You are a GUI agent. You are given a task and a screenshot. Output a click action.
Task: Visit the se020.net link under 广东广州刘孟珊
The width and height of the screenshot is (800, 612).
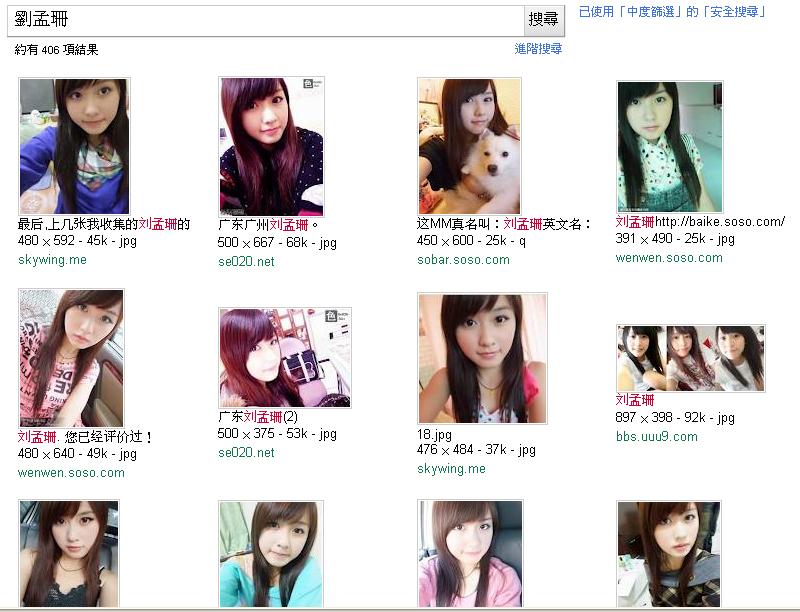click(x=245, y=262)
